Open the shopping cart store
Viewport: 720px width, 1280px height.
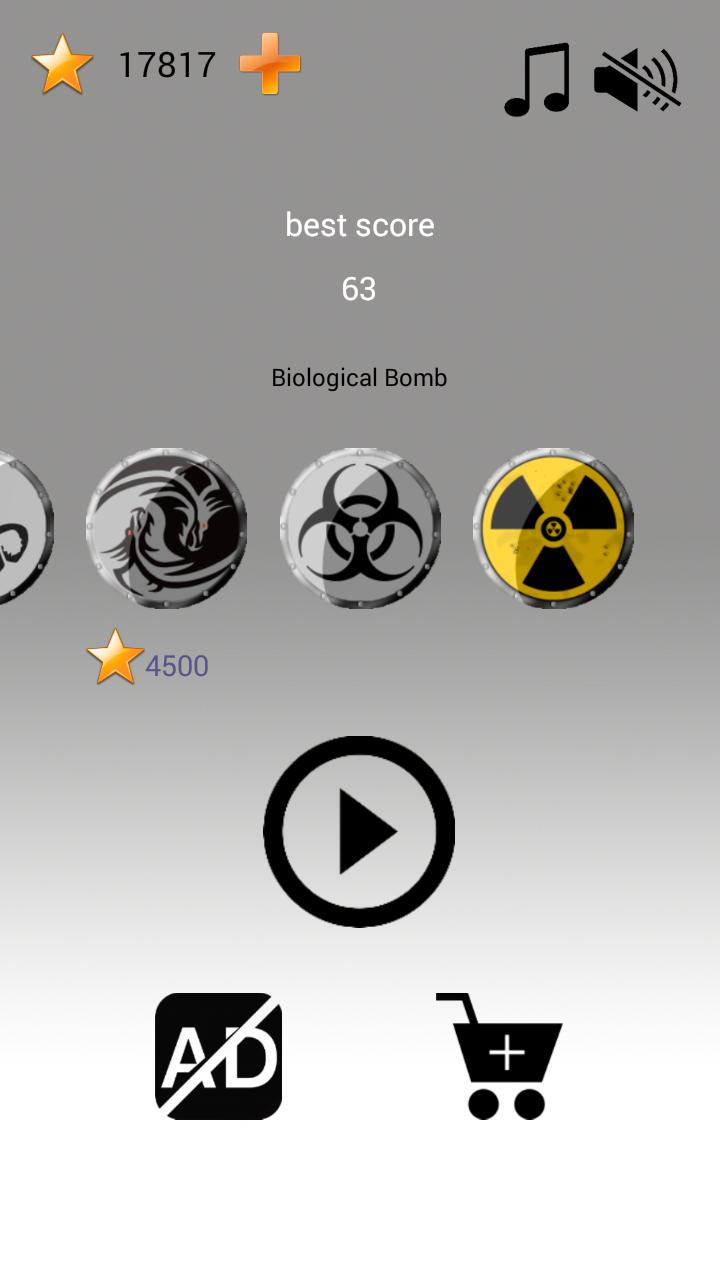click(x=500, y=1056)
